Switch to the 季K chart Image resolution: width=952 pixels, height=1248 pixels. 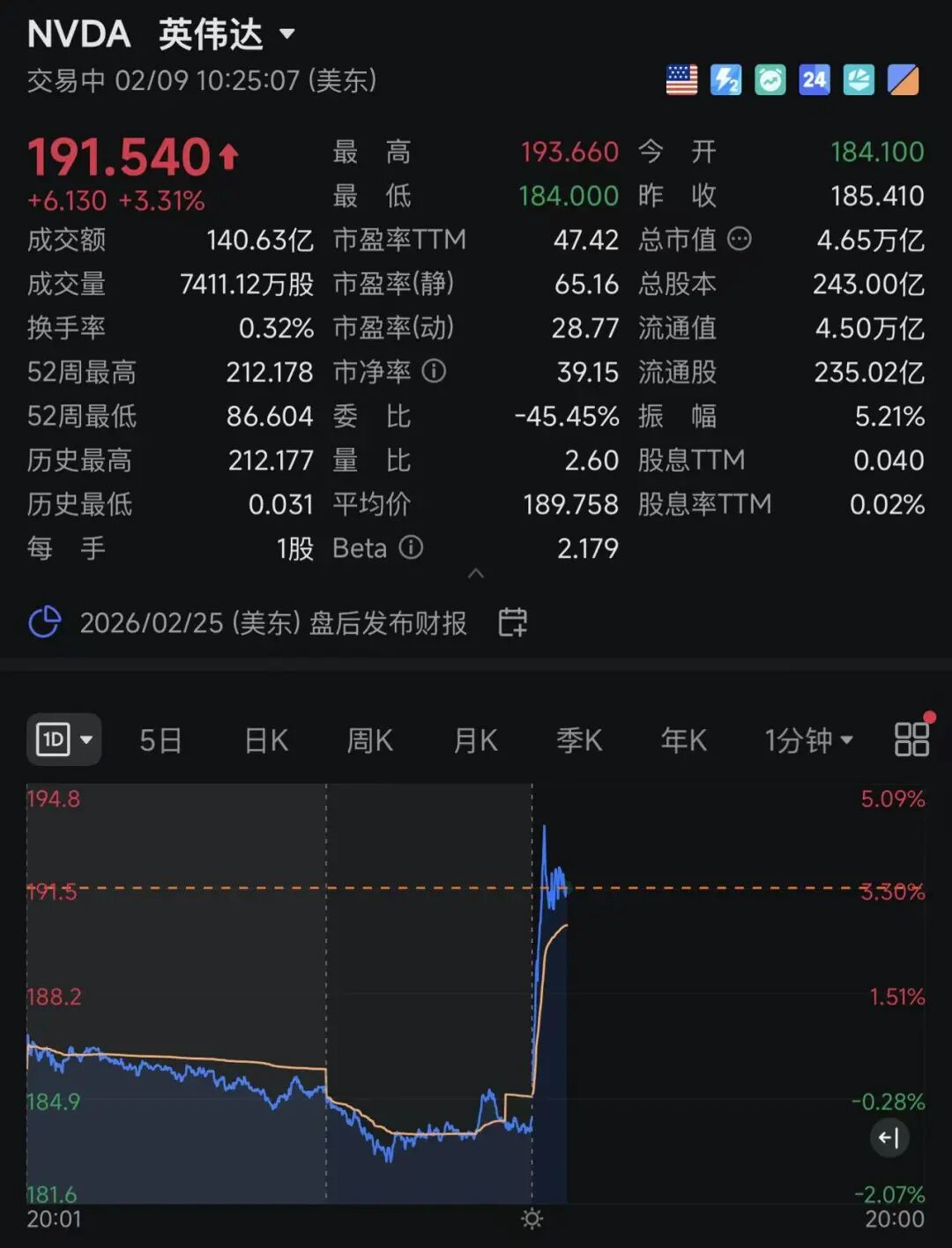point(579,740)
